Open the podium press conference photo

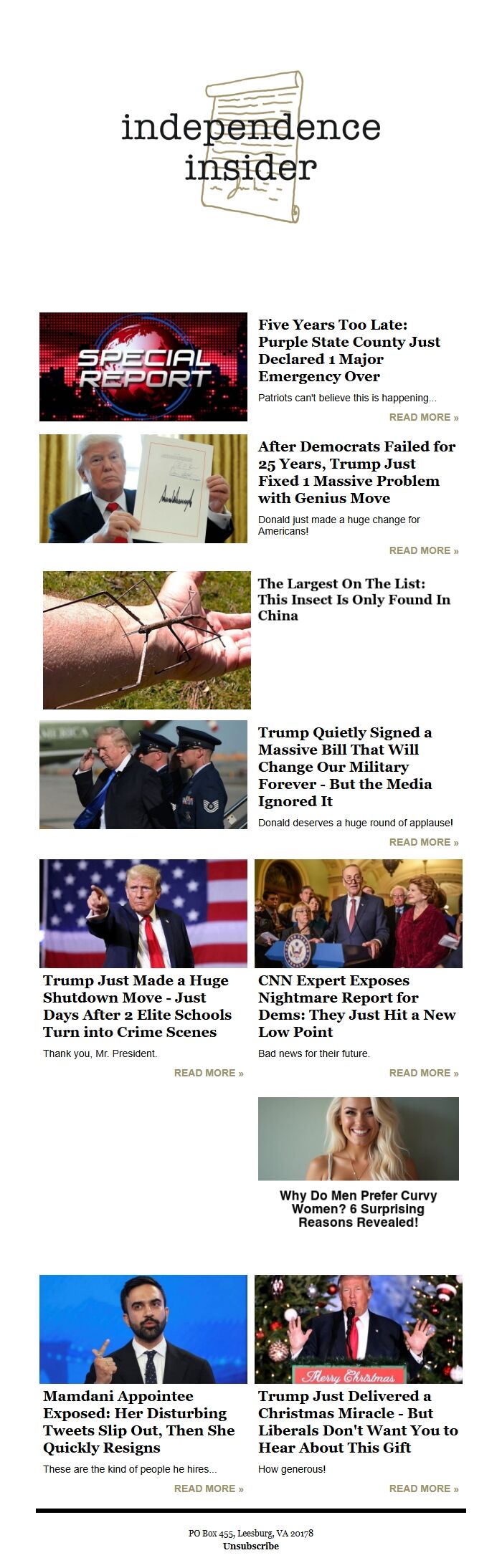359,914
